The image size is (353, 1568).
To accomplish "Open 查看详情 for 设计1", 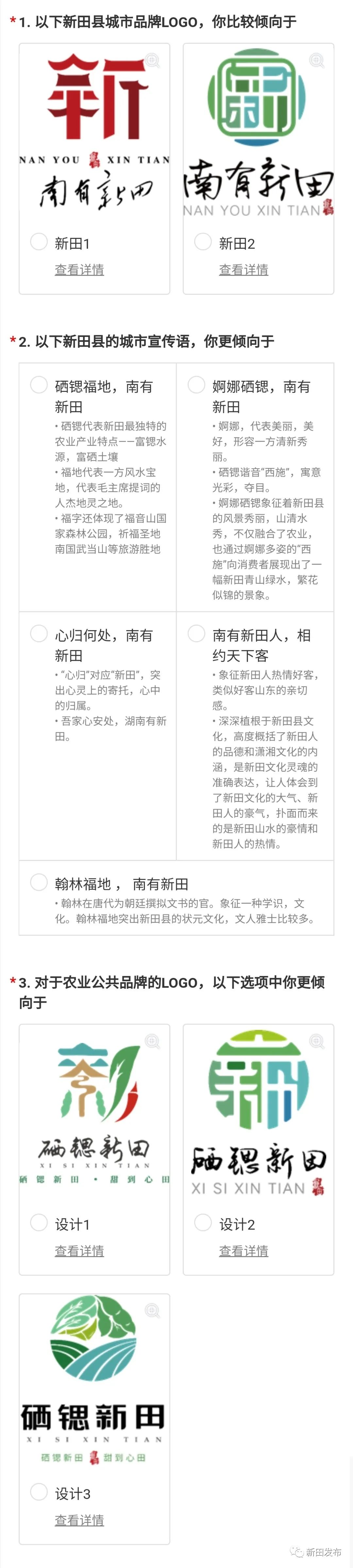I will [79, 1251].
